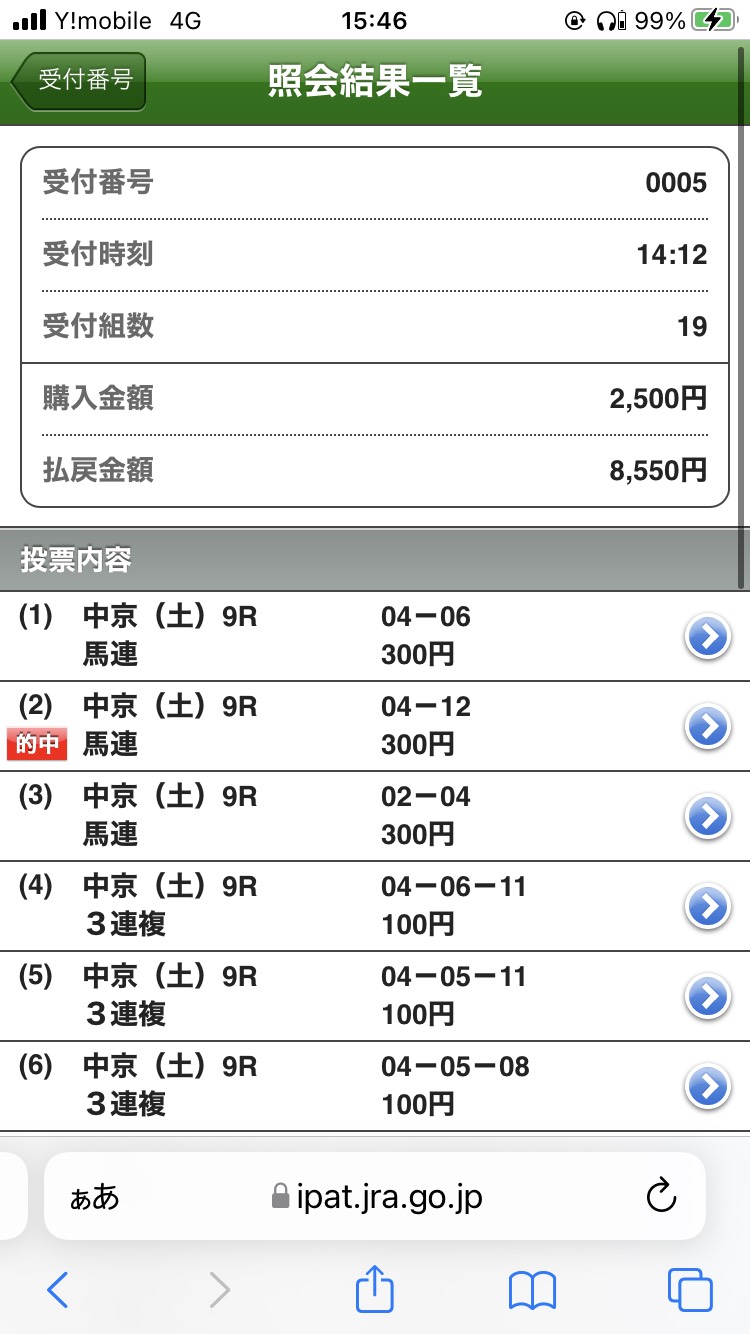Share this page
Image resolution: width=750 pixels, height=1334 pixels.
[x=375, y=1290]
